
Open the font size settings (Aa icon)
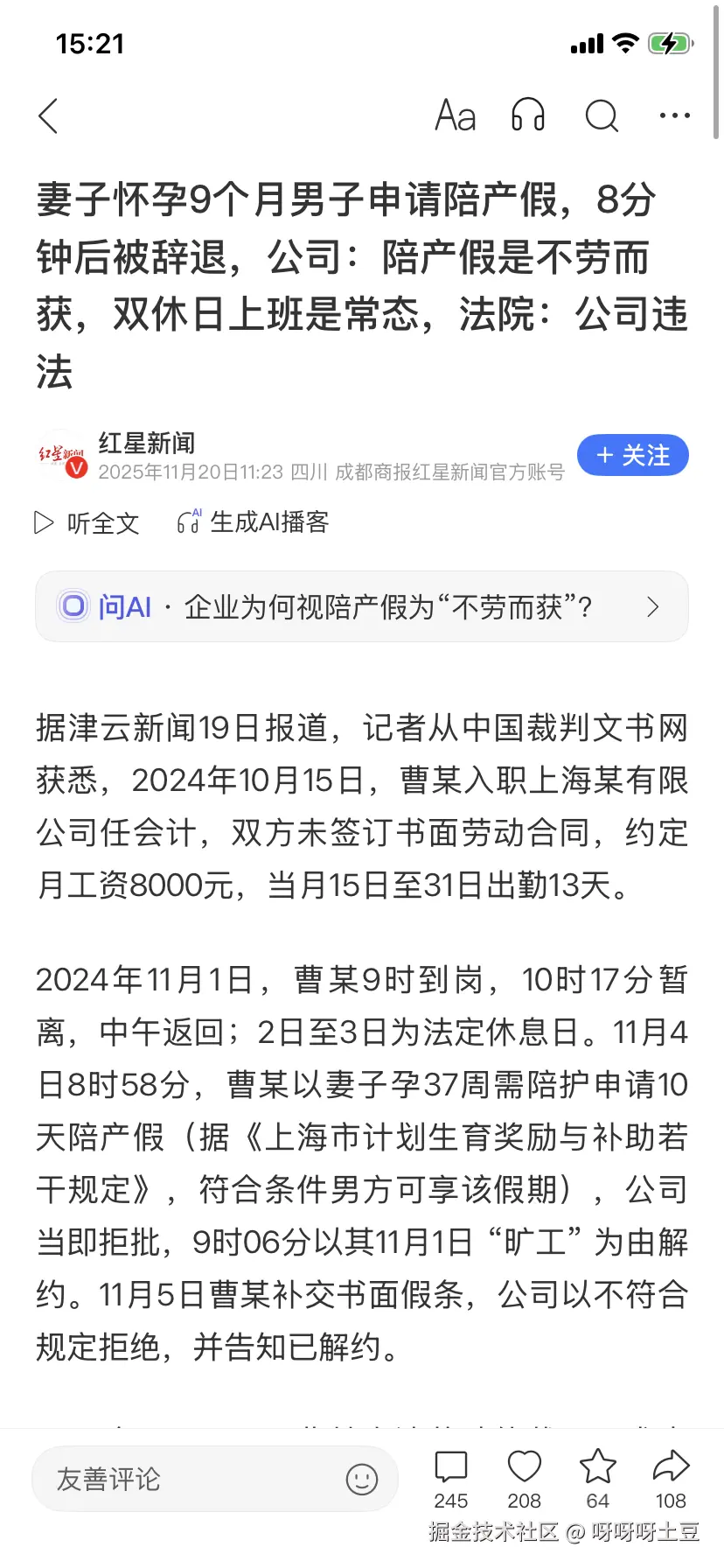[454, 115]
